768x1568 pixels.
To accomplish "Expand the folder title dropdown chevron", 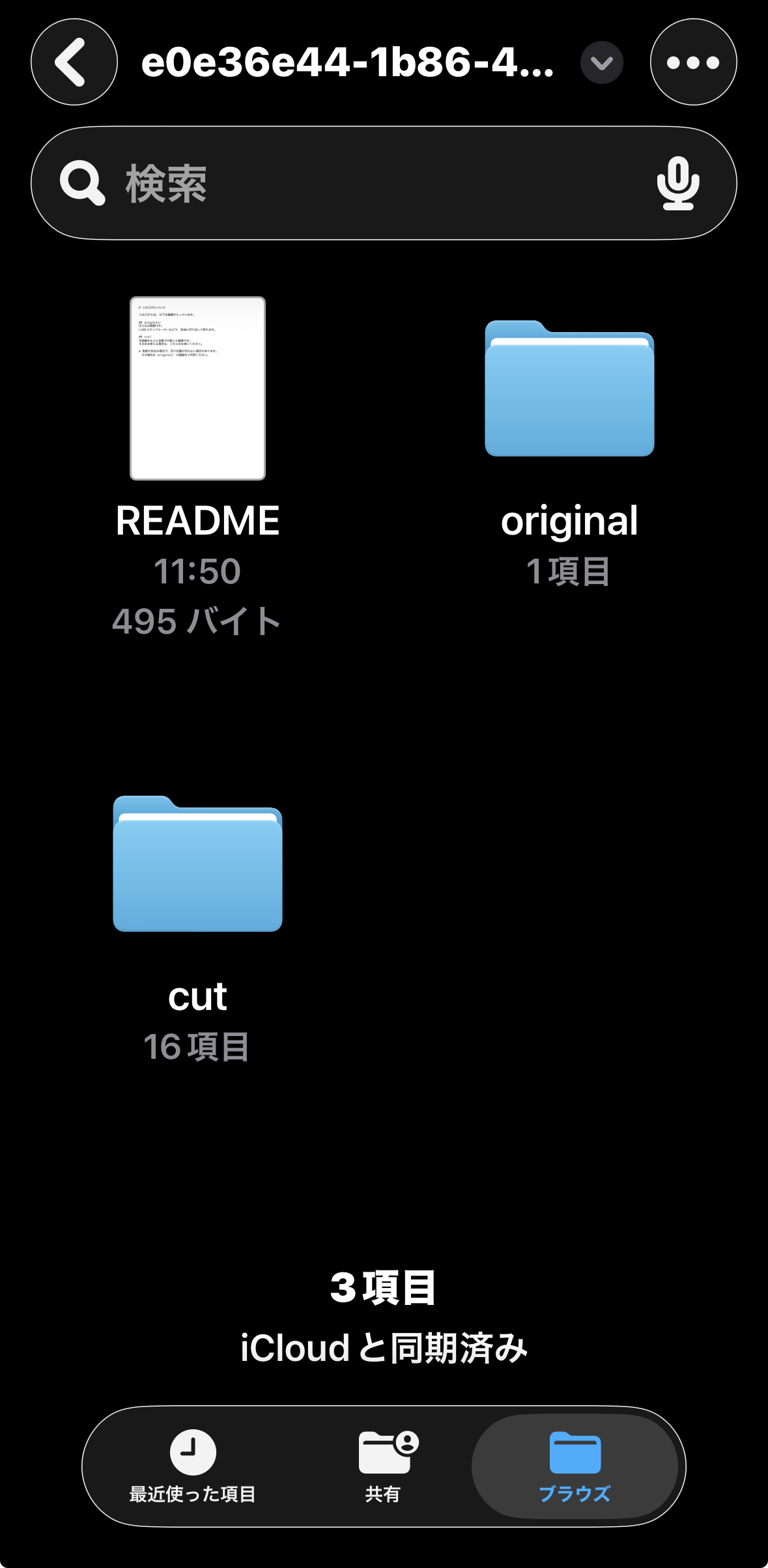I will [x=601, y=63].
